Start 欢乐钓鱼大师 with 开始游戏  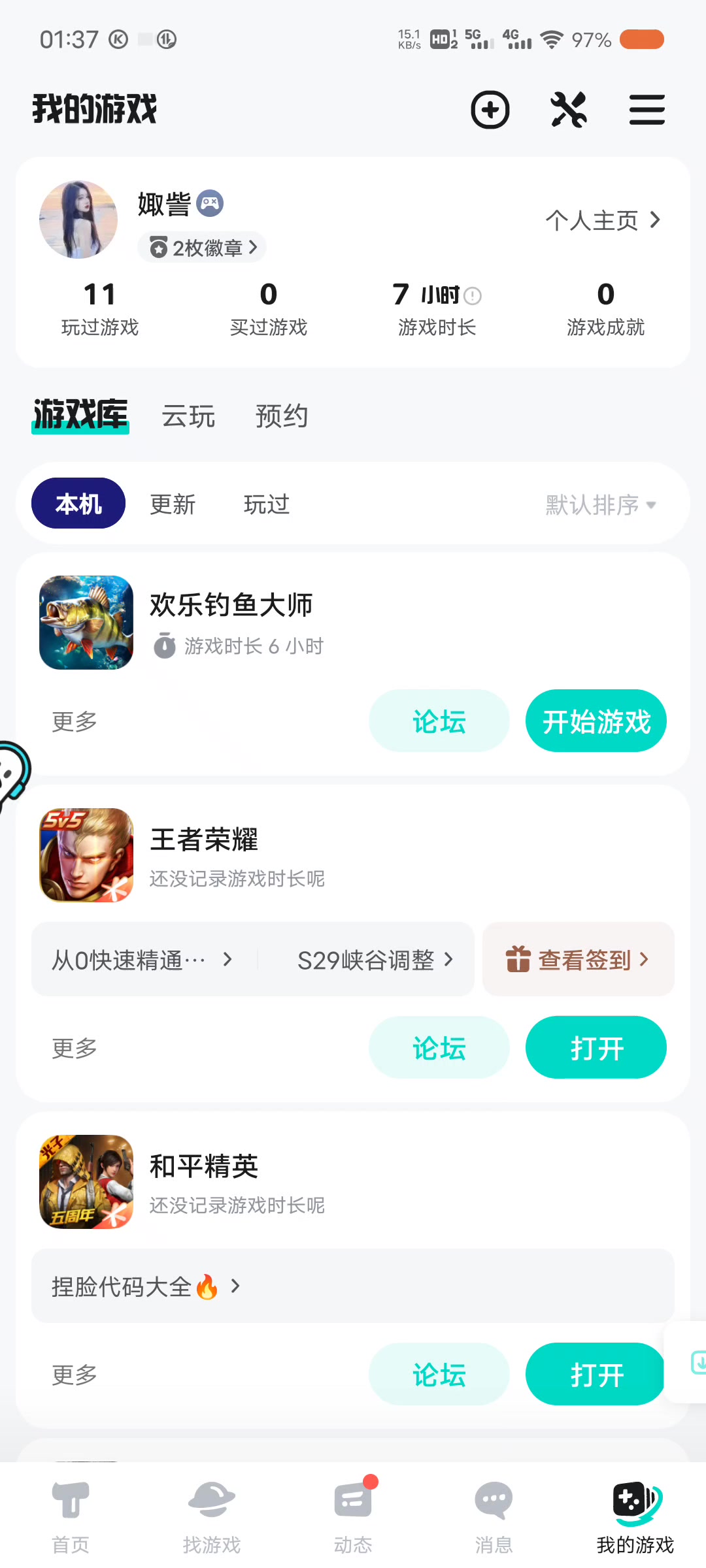596,721
